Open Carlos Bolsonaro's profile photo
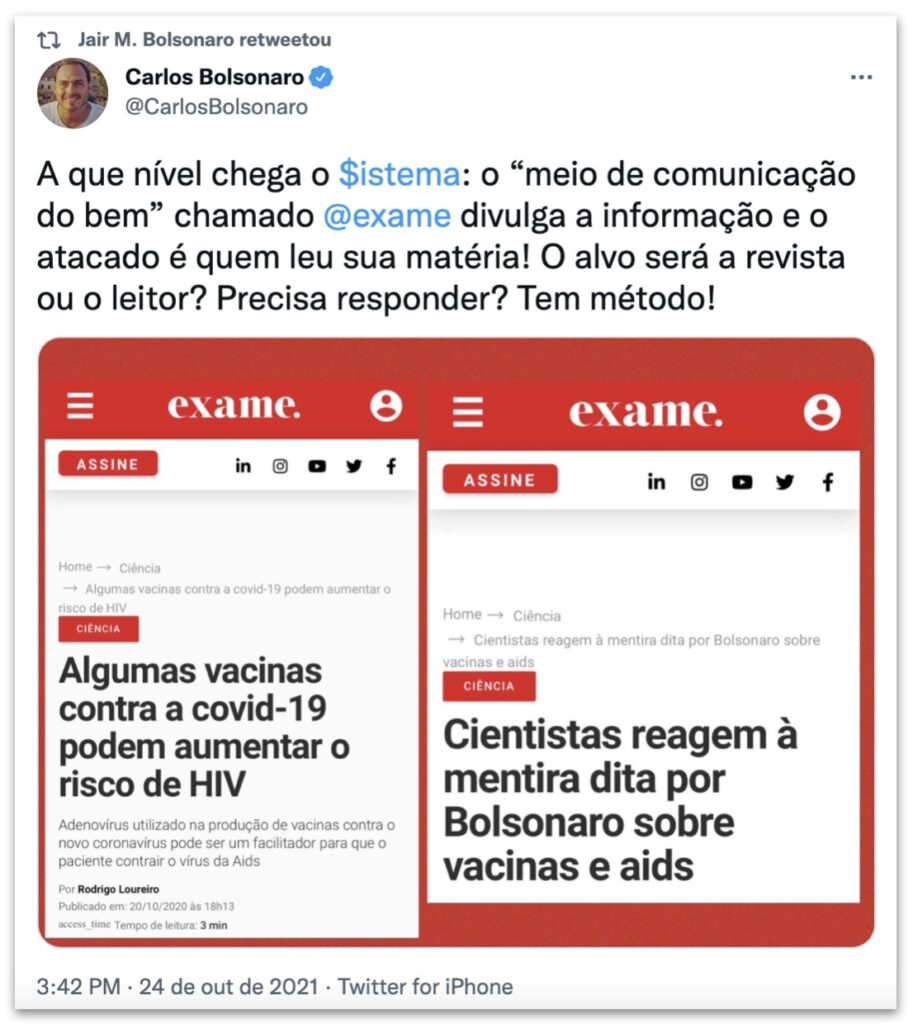 [x=72, y=92]
